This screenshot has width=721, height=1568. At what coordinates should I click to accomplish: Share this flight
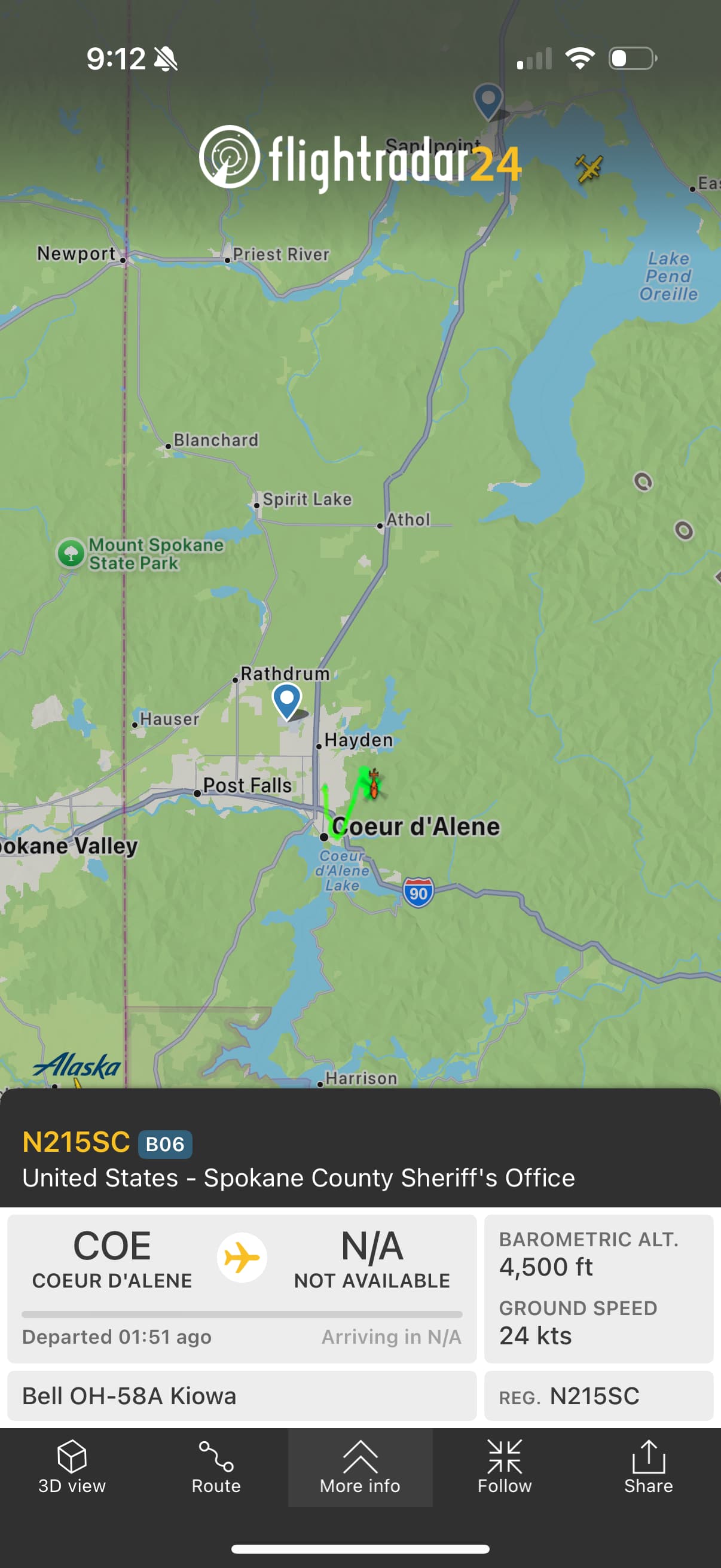(649, 1467)
